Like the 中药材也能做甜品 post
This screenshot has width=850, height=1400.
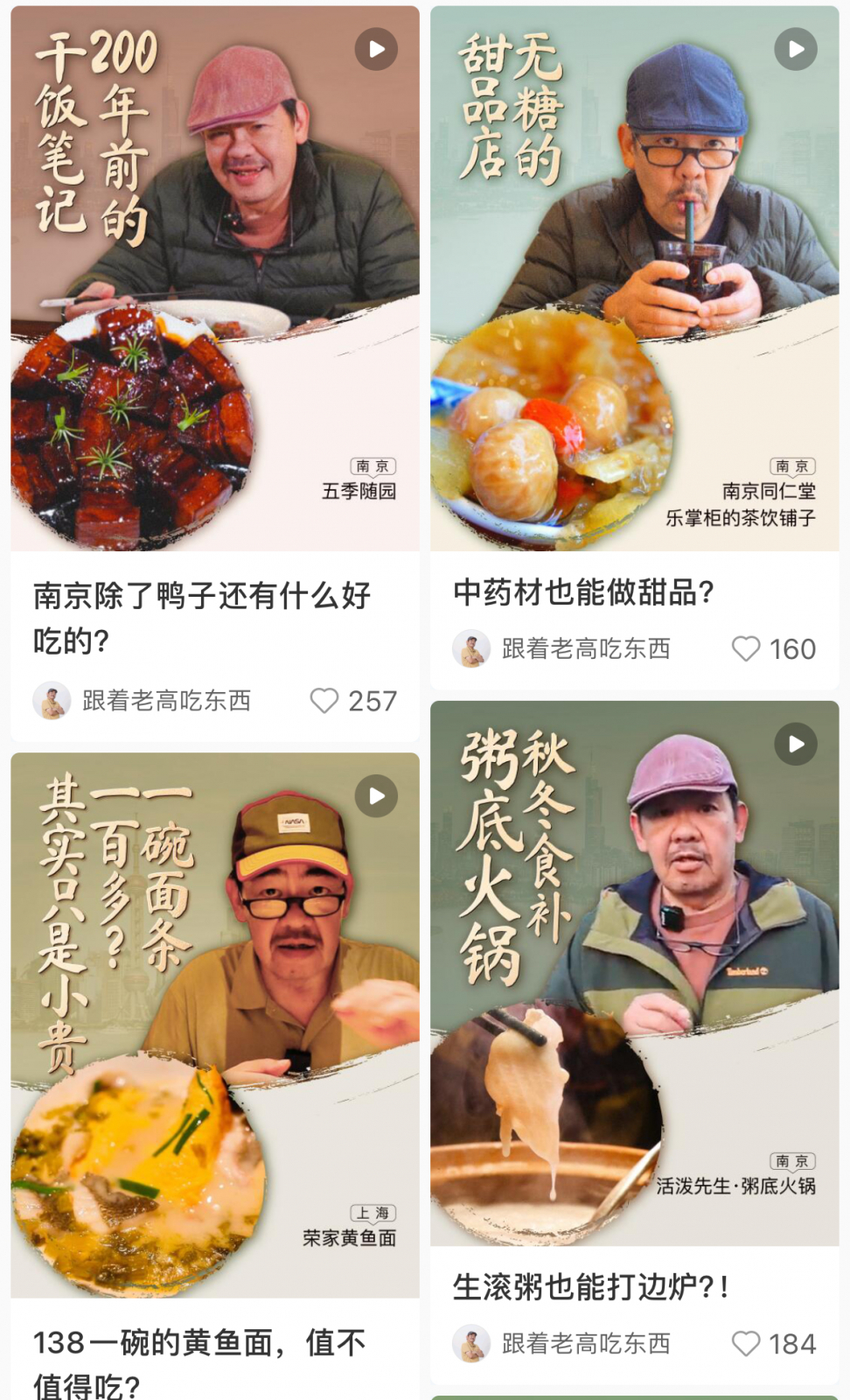[x=745, y=649]
